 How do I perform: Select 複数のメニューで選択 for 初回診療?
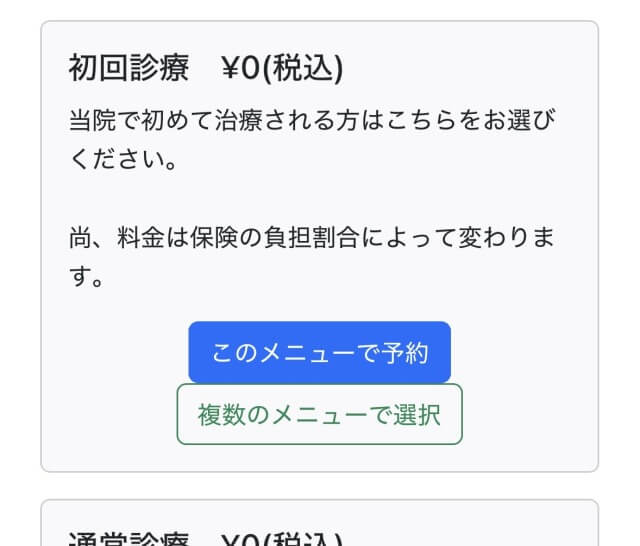pyautogui.click(x=319, y=414)
